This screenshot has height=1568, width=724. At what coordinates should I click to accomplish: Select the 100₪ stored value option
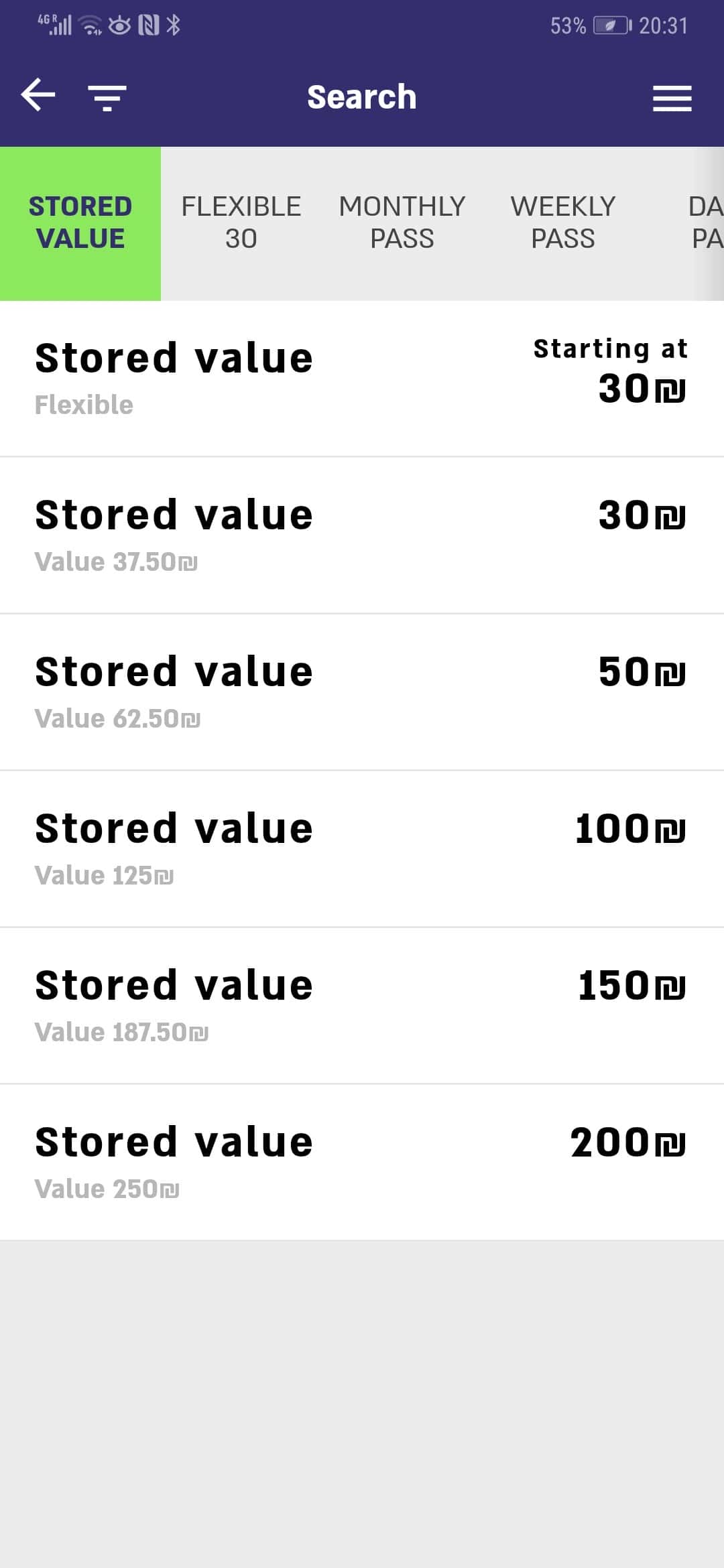[362, 849]
